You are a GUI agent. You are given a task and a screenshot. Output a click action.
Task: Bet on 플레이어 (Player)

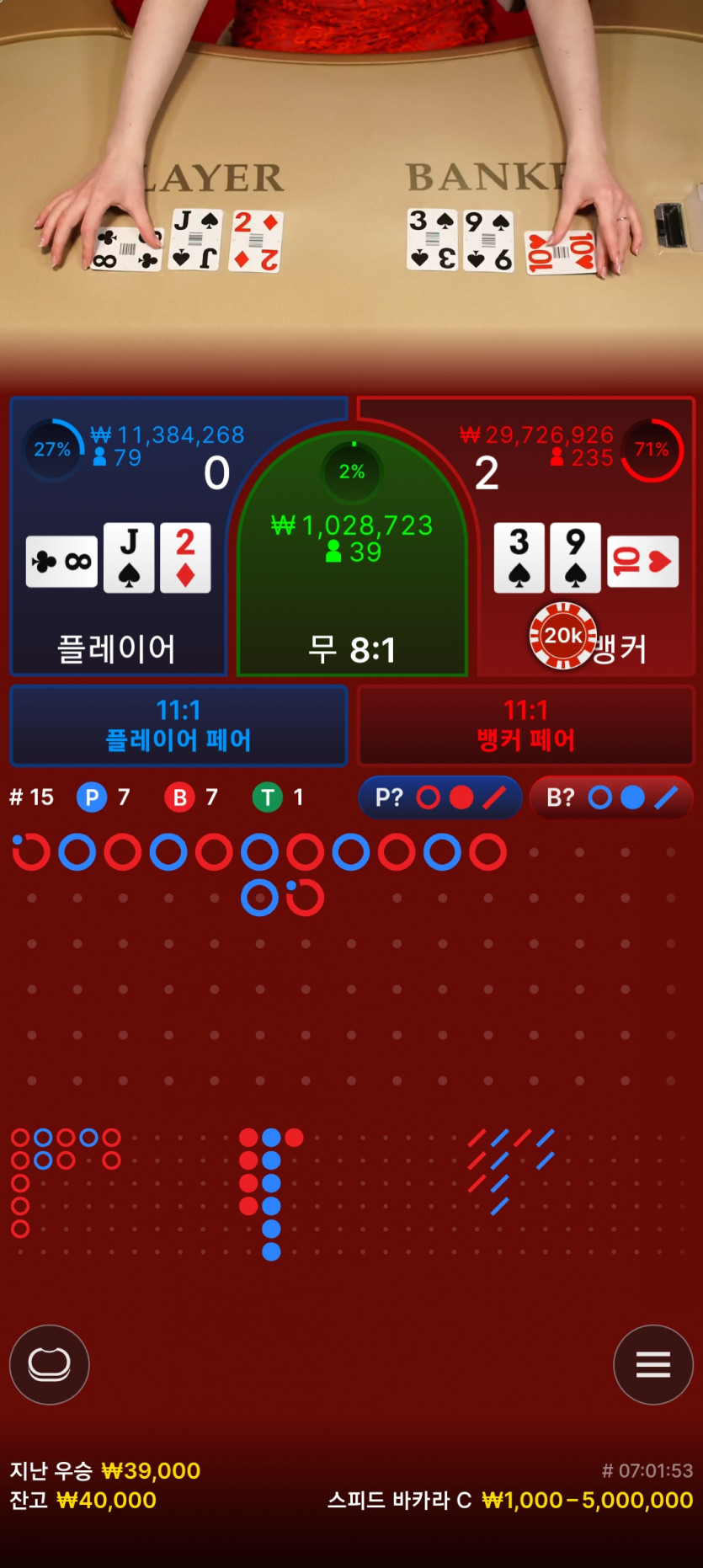pyautogui.click(x=118, y=589)
